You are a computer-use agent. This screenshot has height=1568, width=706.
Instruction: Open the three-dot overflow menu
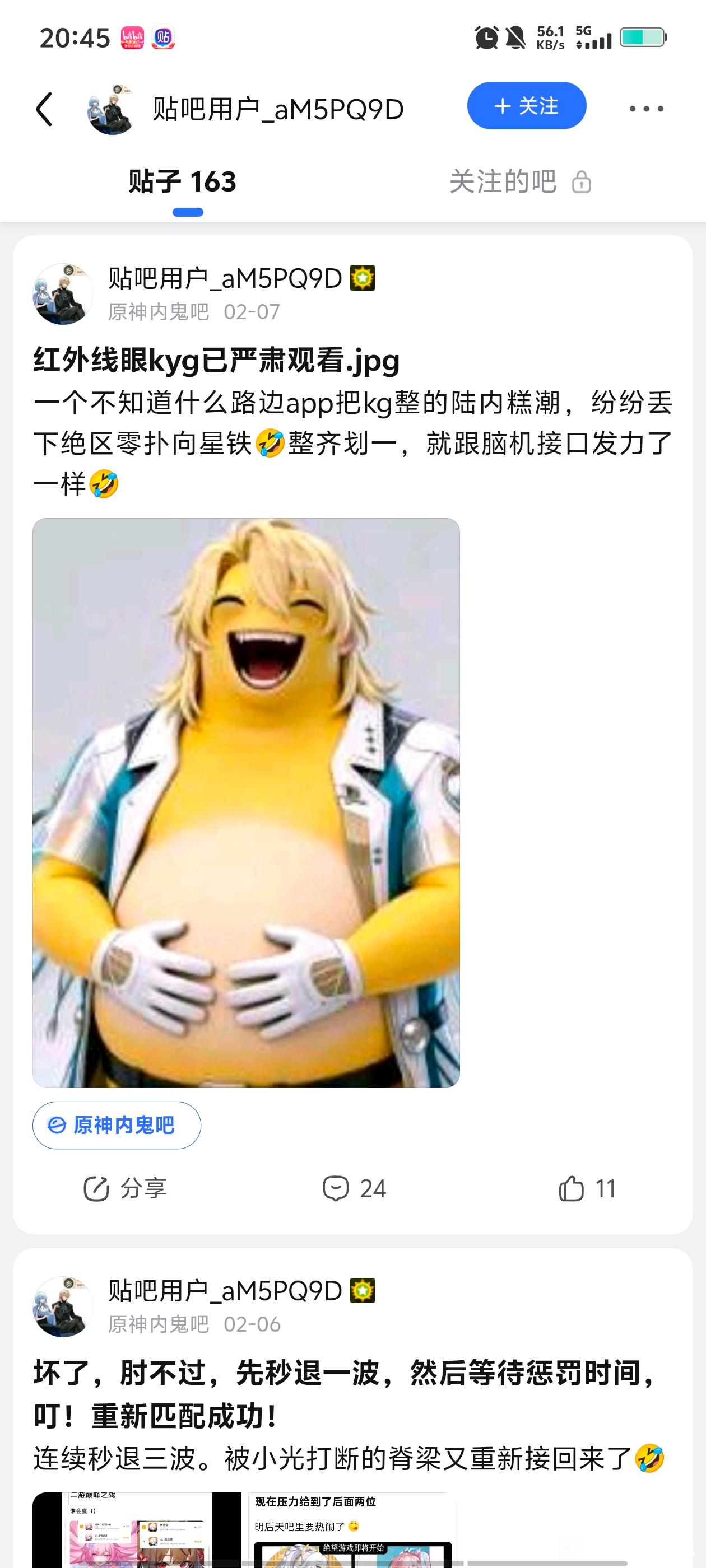click(x=646, y=109)
